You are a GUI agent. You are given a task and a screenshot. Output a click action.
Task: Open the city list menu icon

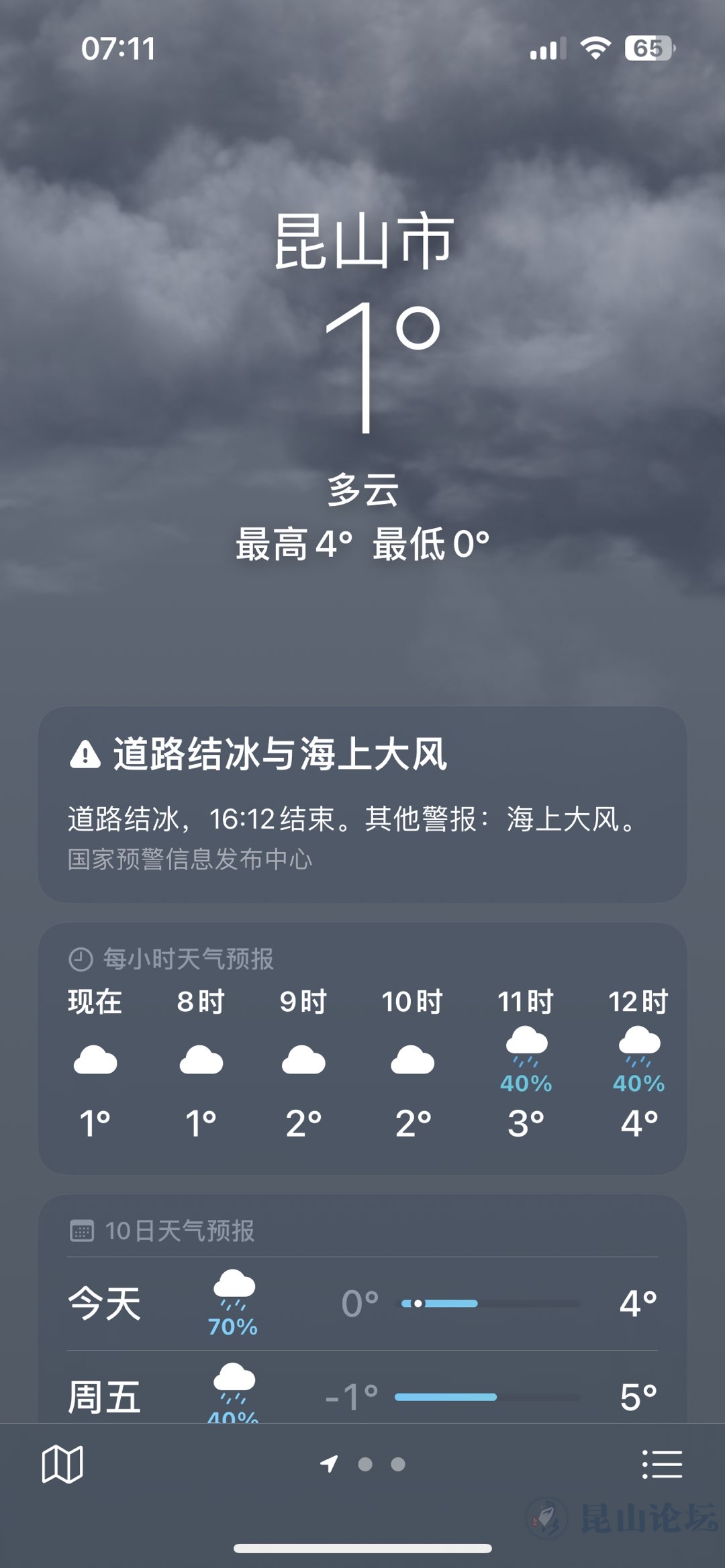click(662, 1464)
